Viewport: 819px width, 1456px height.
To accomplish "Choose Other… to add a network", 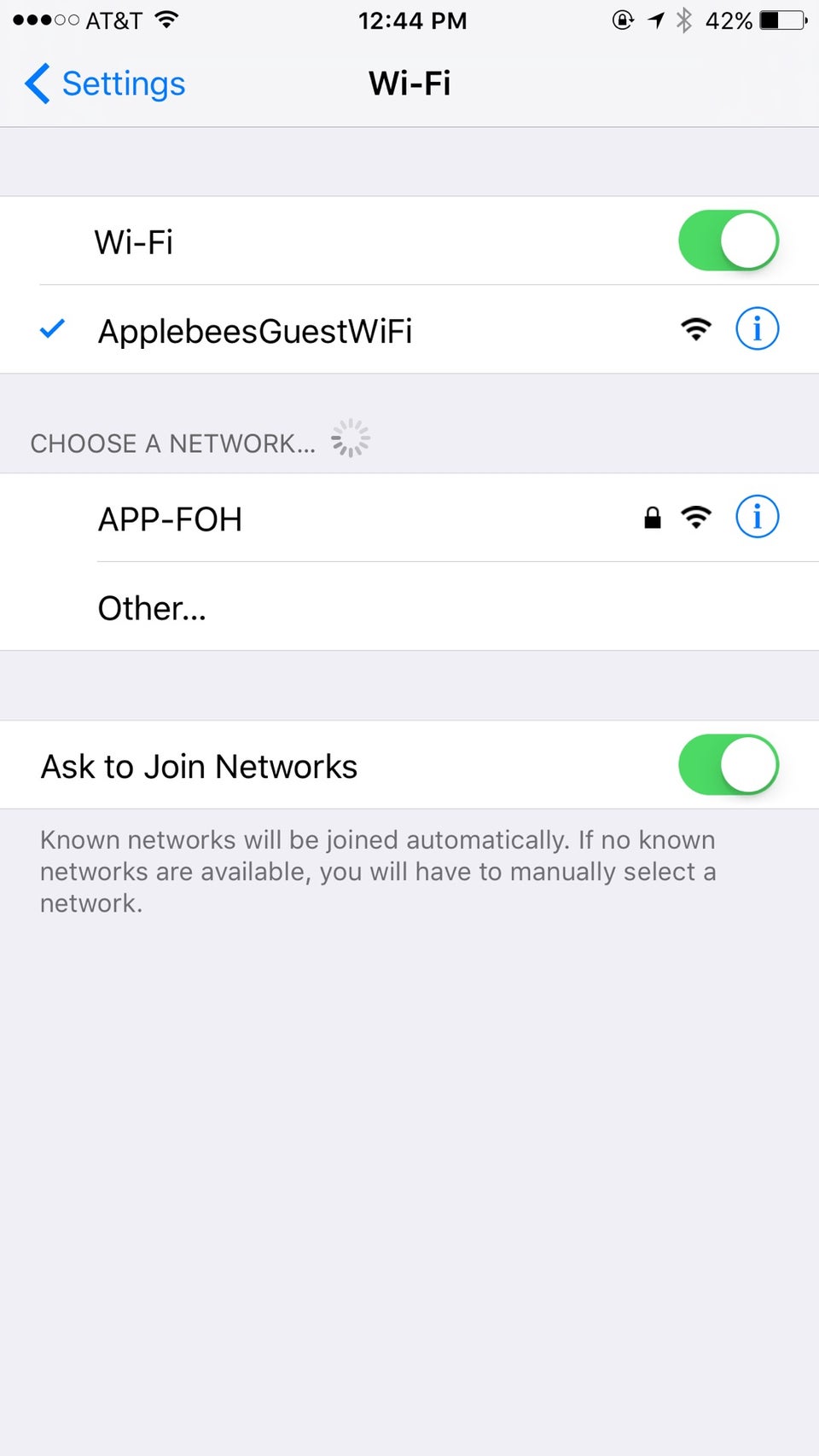I will point(152,608).
